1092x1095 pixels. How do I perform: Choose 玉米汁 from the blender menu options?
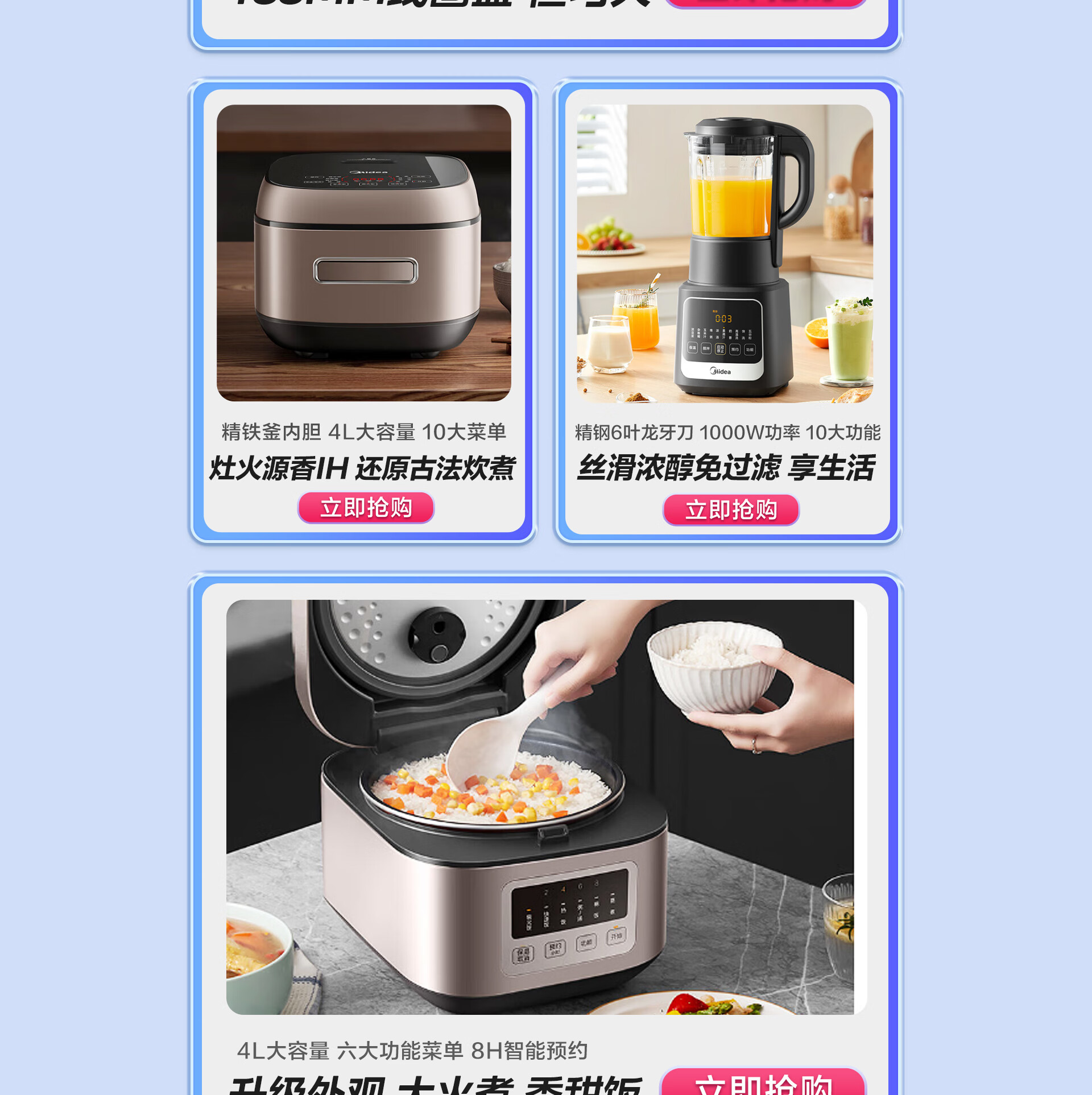click(705, 334)
